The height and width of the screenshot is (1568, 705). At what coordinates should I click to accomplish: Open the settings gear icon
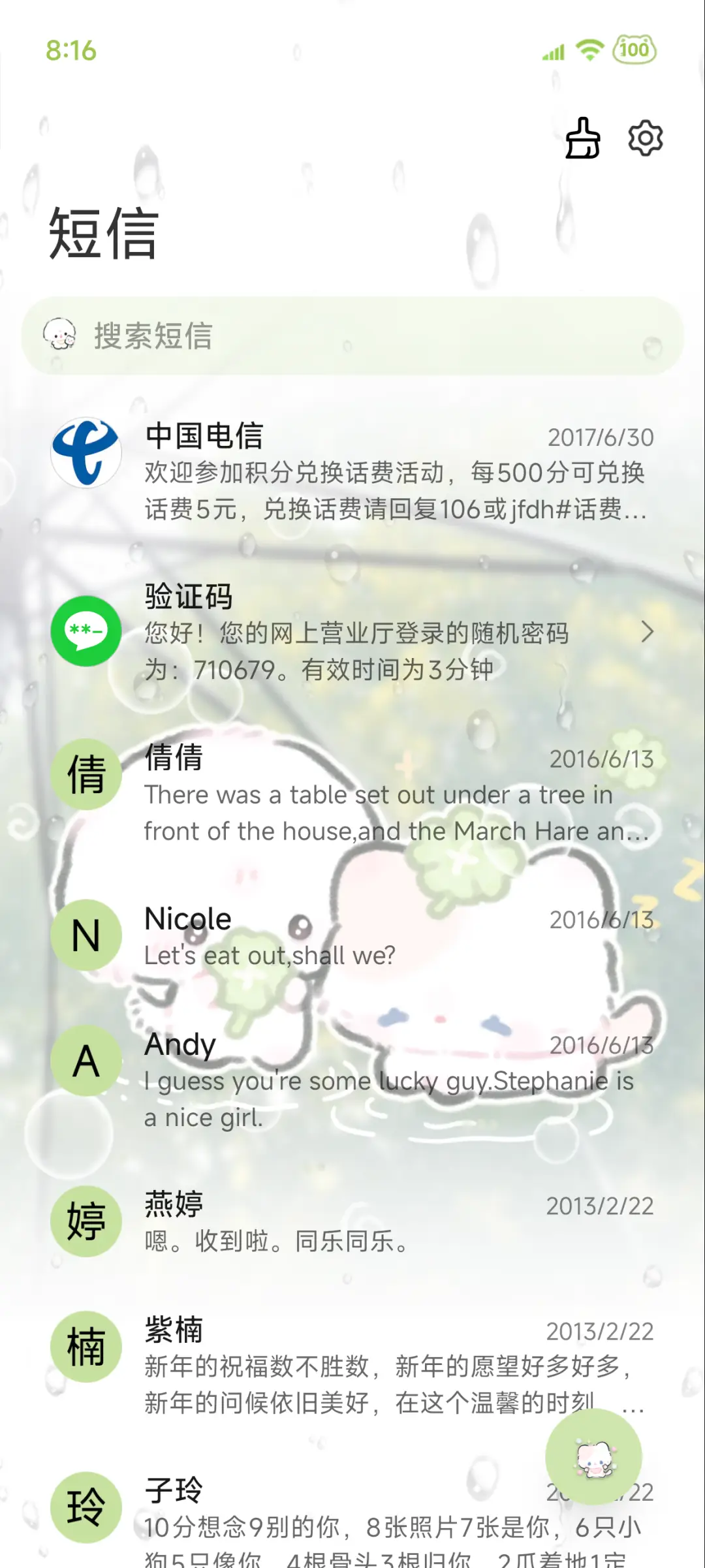645,139
